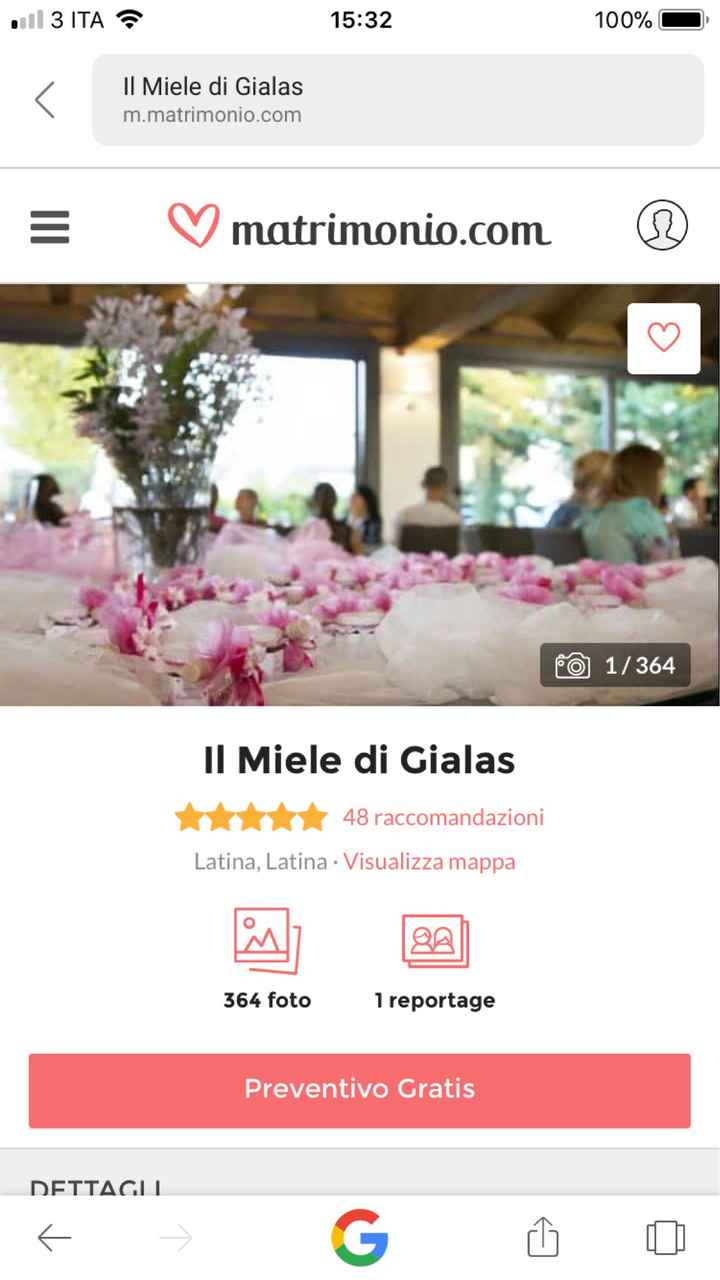The image size is (720, 1280).
Task: Toggle the favorite heart on the photo
Action: coord(663,338)
